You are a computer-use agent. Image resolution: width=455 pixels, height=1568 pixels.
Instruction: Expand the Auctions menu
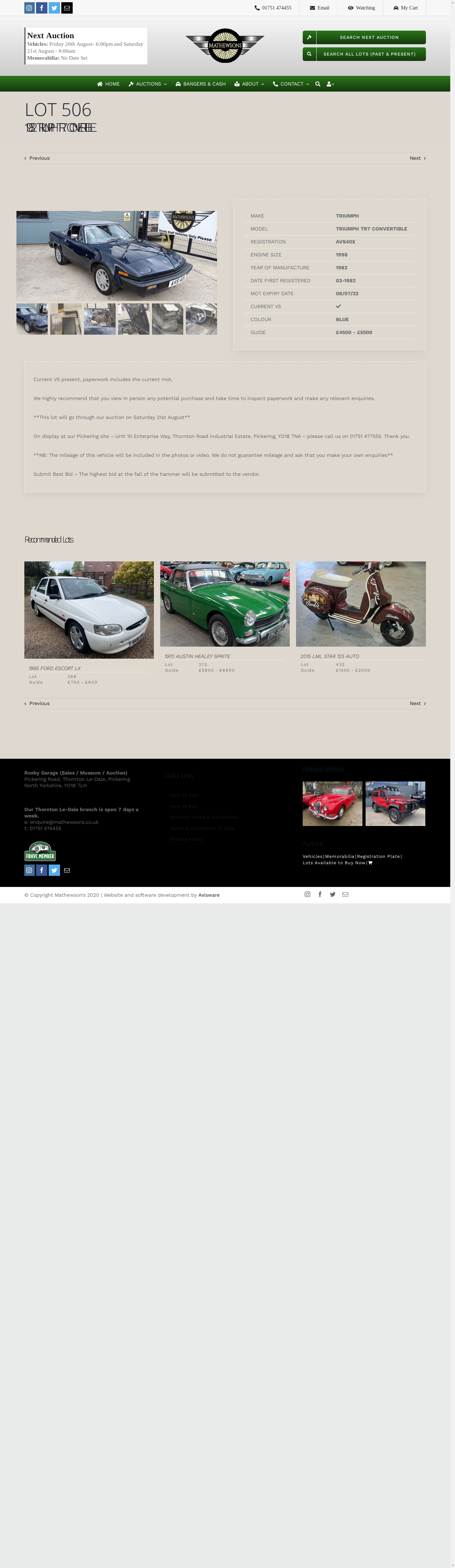pos(148,84)
